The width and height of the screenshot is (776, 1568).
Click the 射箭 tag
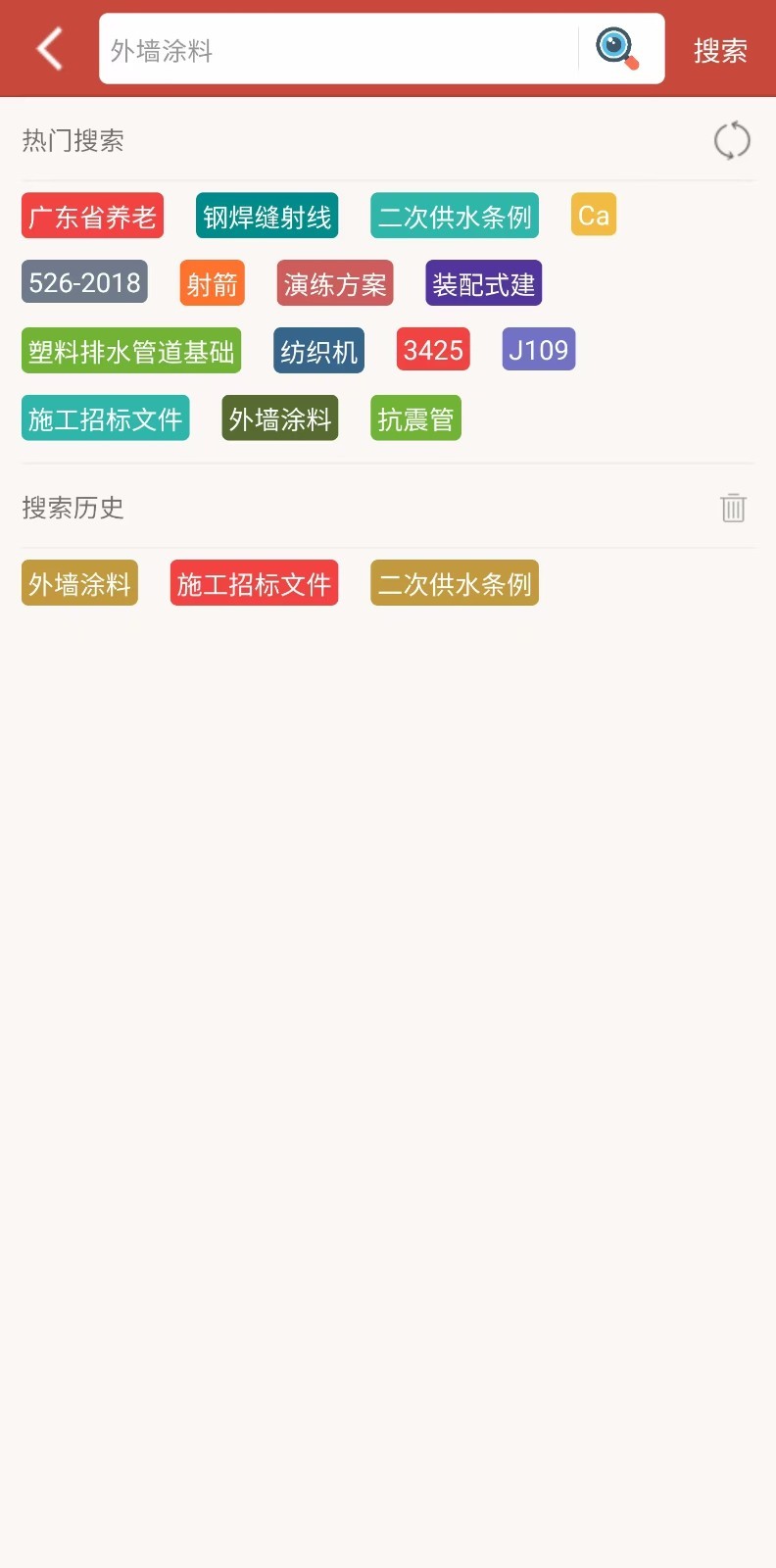tap(212, 282)
